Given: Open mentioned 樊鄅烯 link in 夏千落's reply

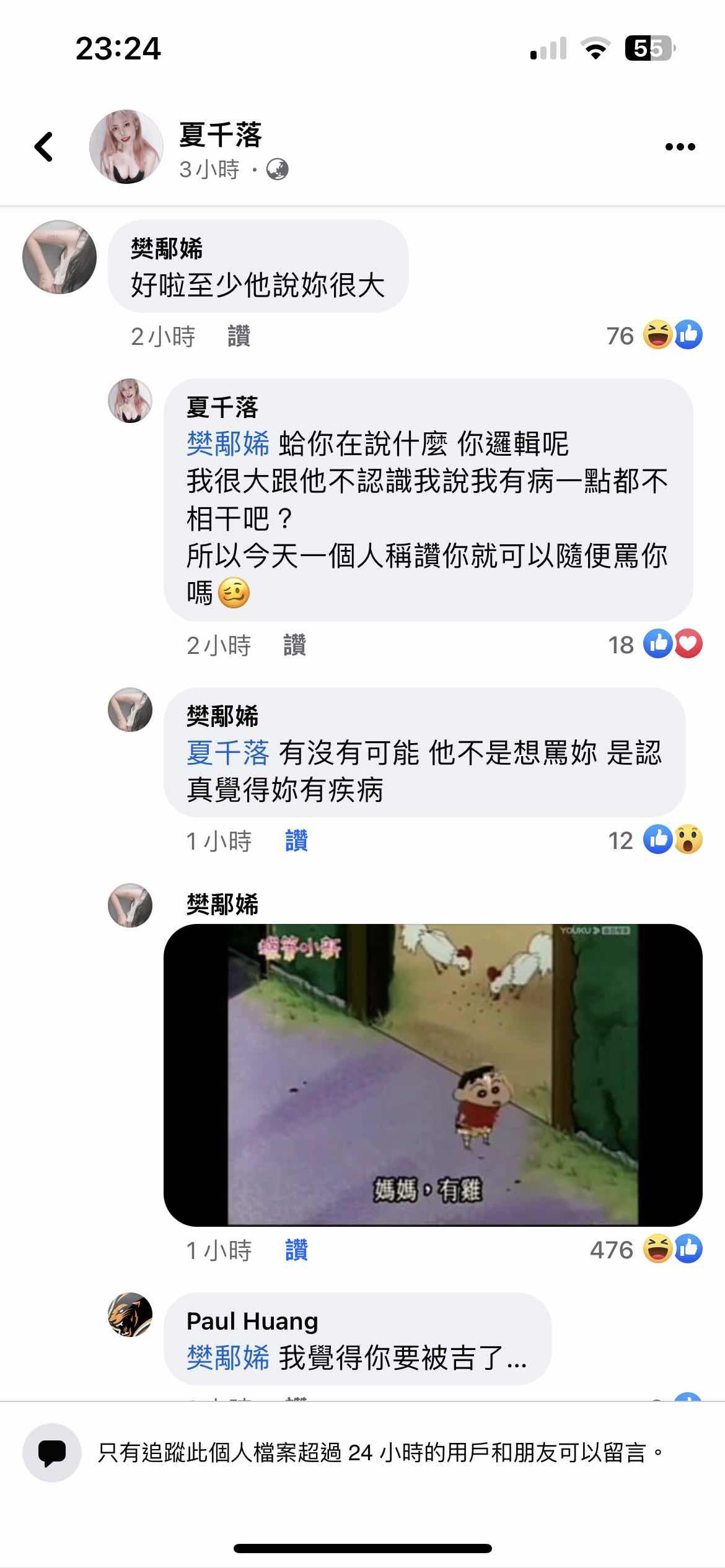Looking at the screenshot, I should (x=228, y=443).
